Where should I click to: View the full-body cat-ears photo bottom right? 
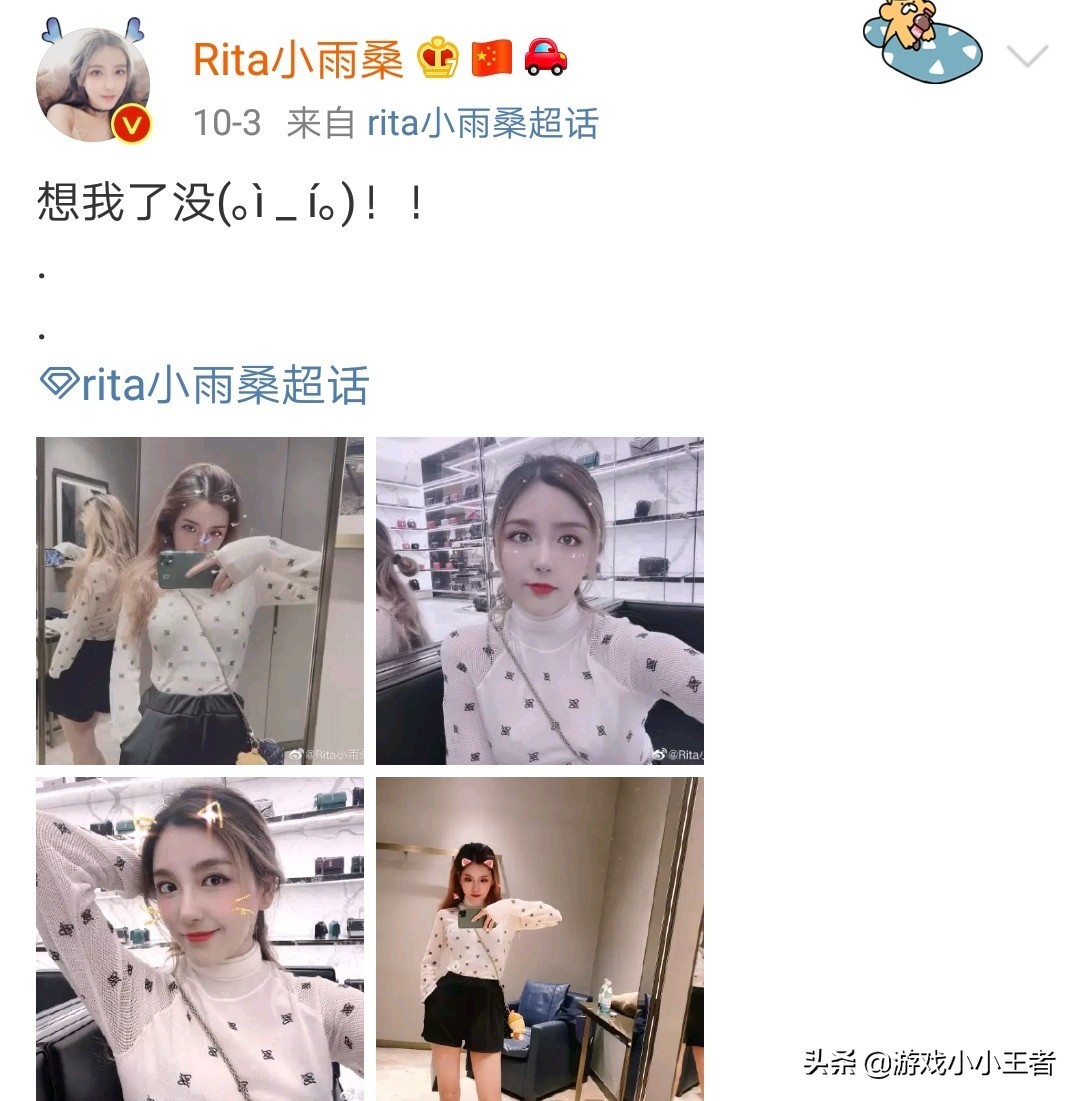point(538,940)
